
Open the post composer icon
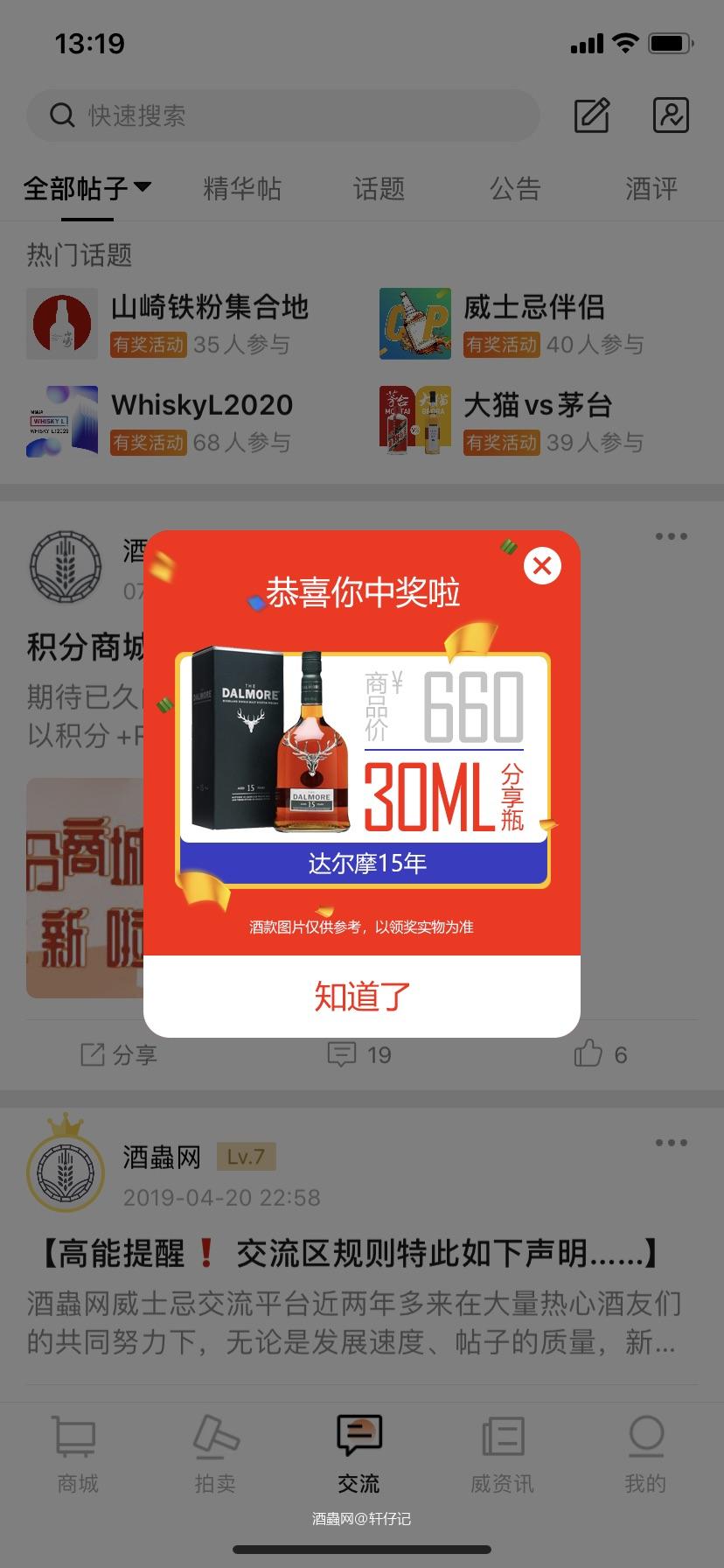tap(591, 115)
